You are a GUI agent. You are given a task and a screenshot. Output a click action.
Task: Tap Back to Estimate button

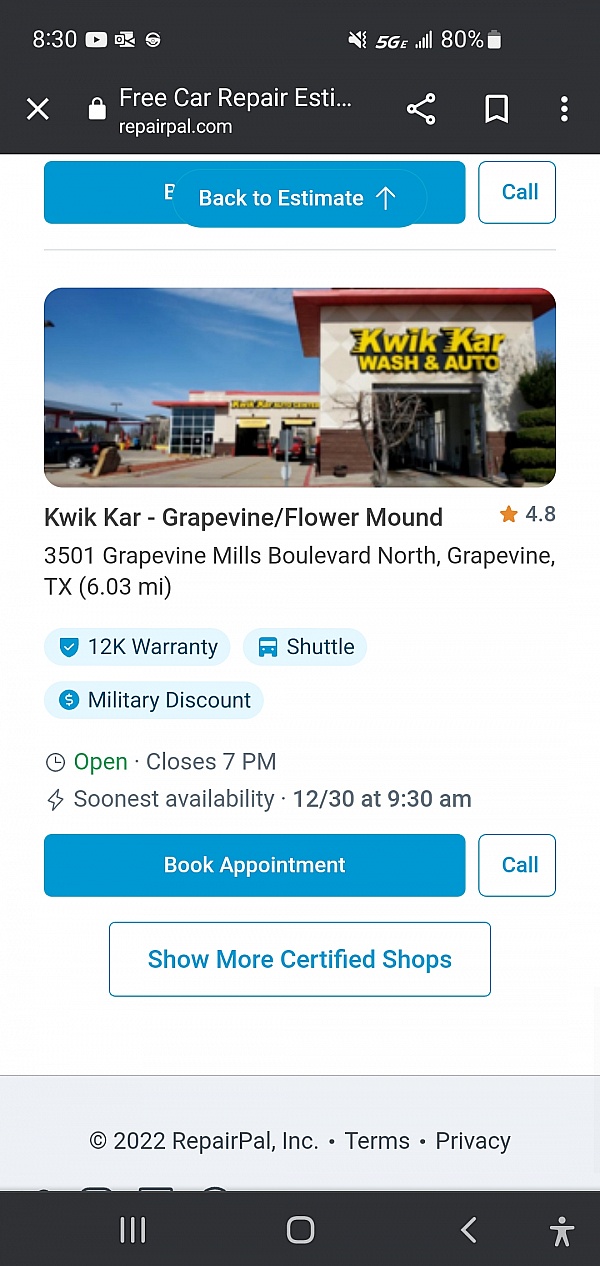pos(298,198)
